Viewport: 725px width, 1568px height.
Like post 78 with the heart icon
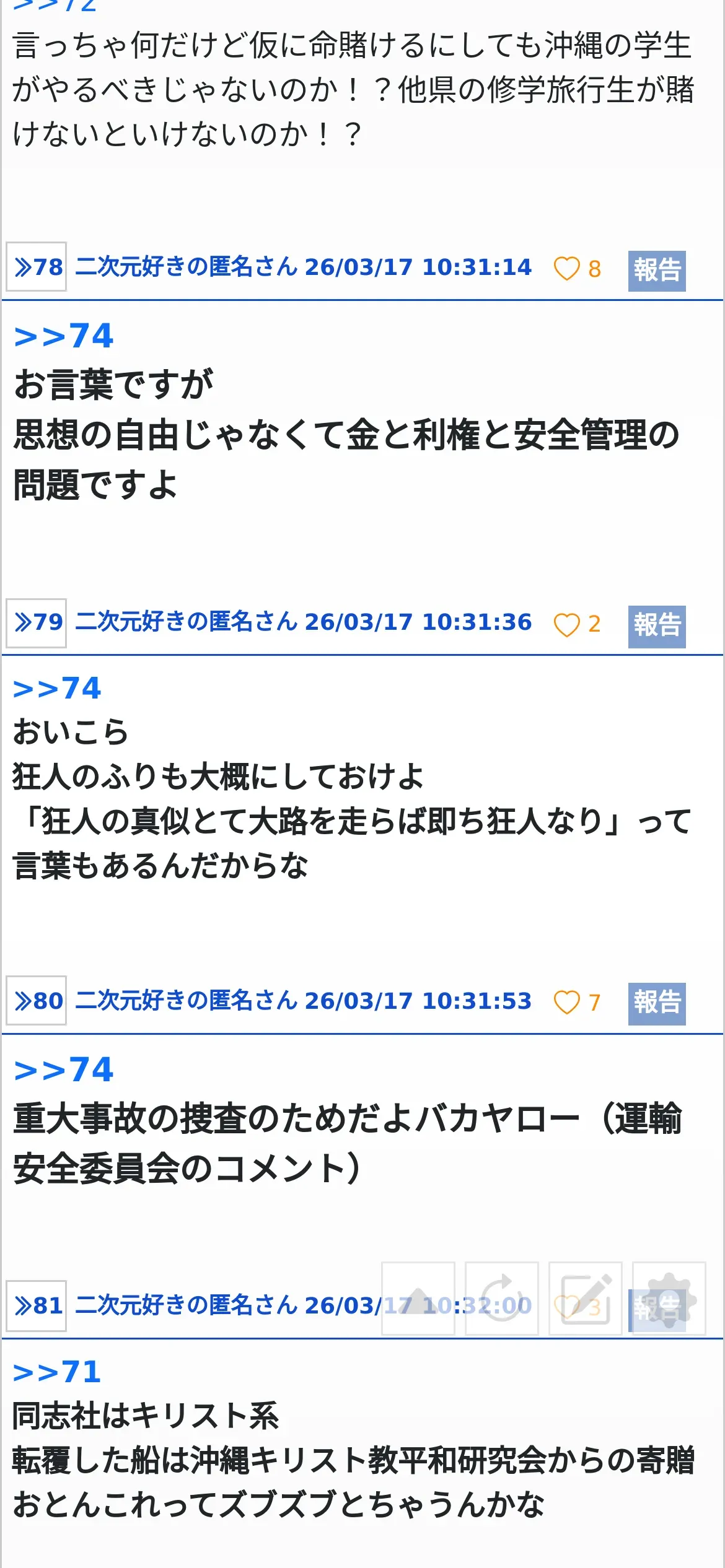tap(566, 269)
